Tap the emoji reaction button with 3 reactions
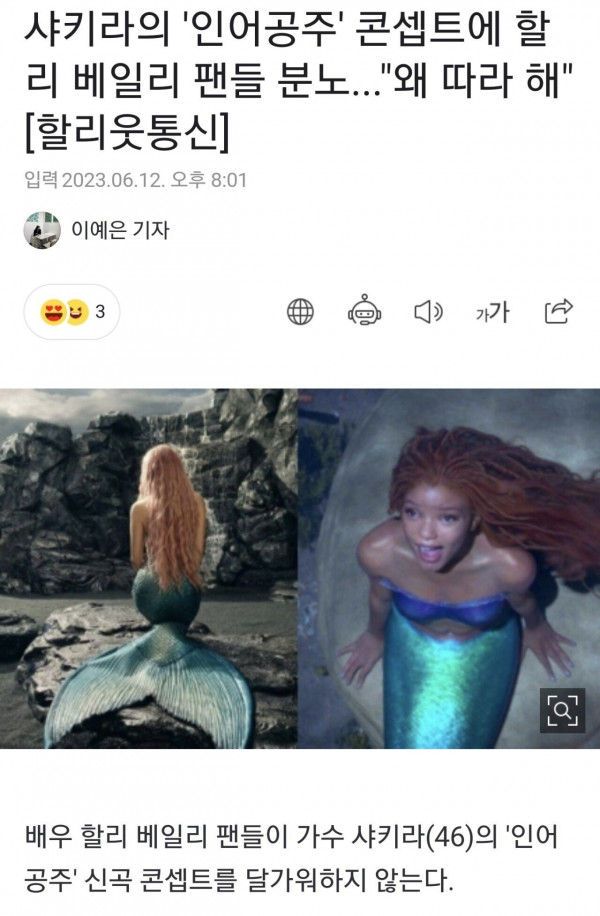Image resolution: width=600 pixels, height=916 pixels. click(70, 312)
